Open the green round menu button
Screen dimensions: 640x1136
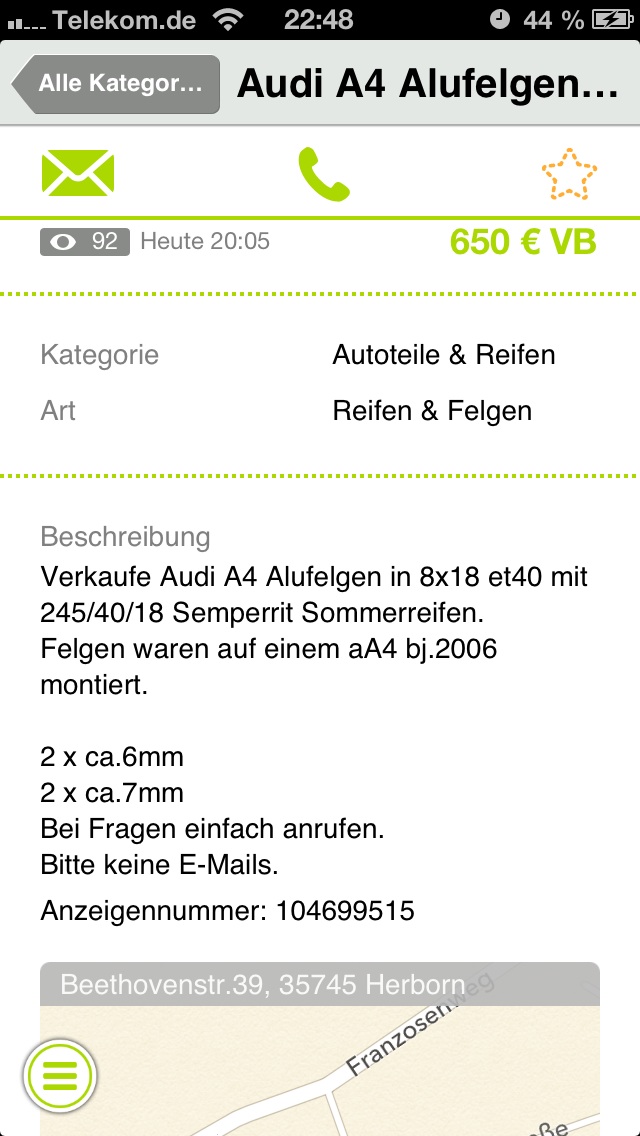point(60,1077)
